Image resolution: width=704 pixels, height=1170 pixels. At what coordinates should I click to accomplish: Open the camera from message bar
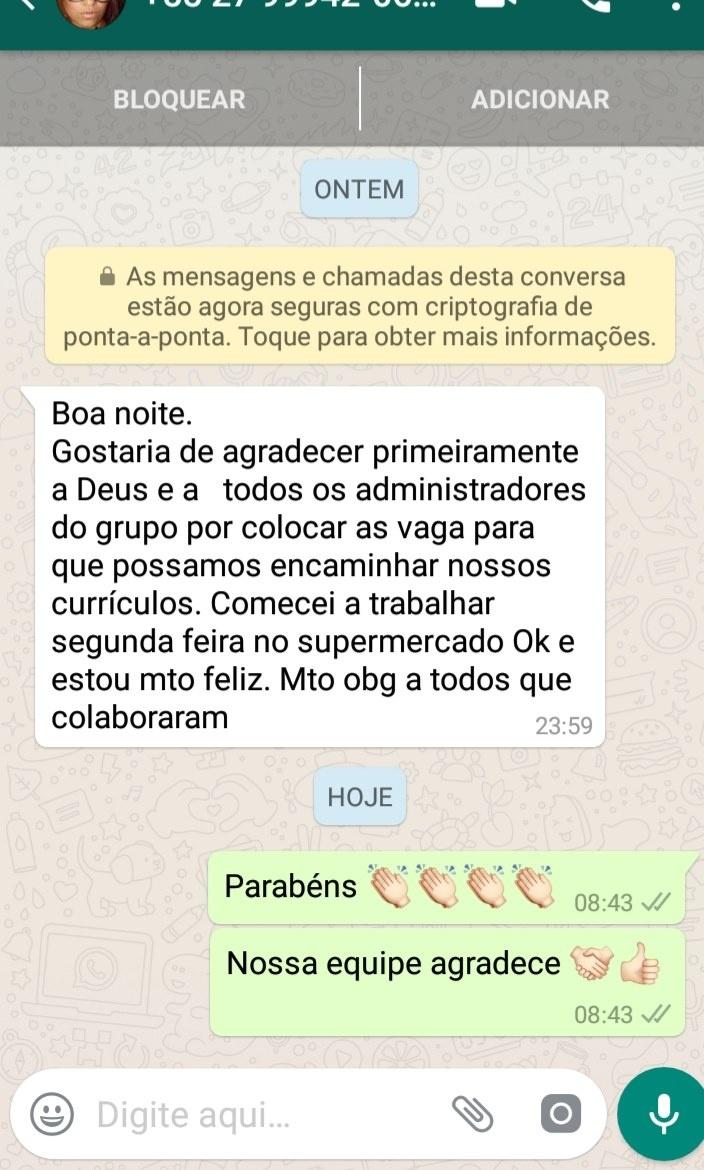pyautogui.click(x=561, y=1113)
